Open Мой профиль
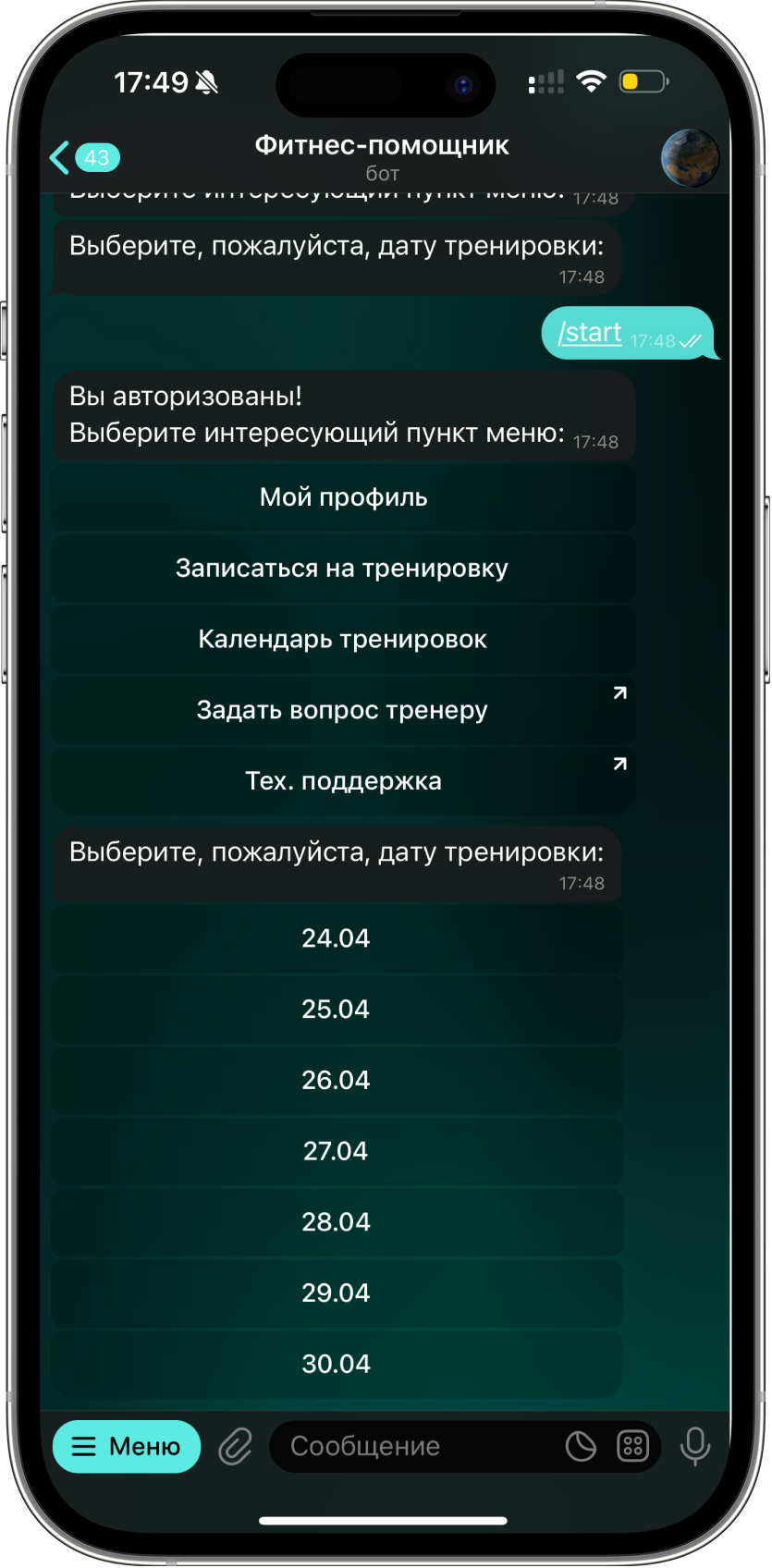Image resolution: width=772 pixels, height=1568 pixels. pyautogui.click(x=343, y=497)
